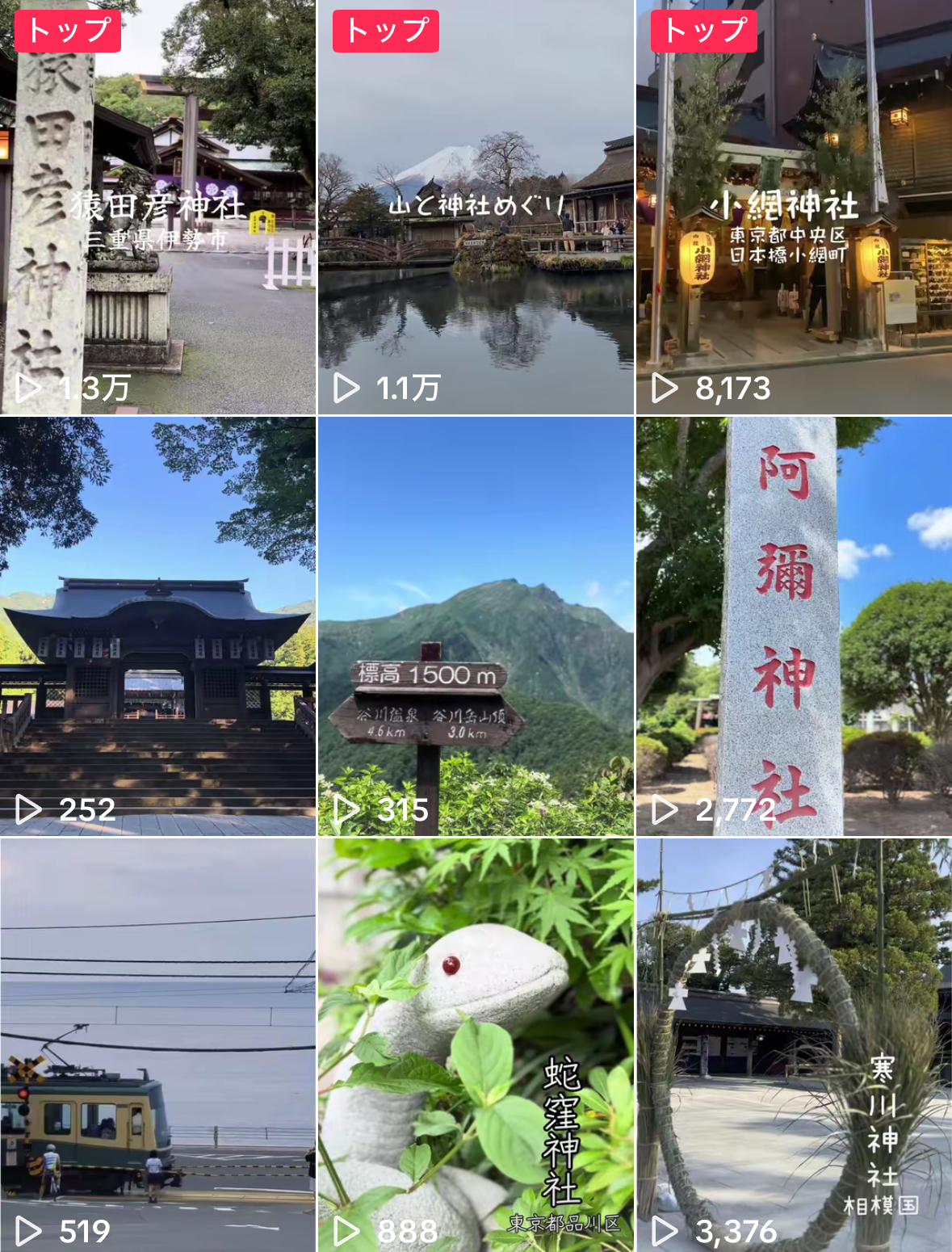Open the seaside train video with 519 plays
This screenshot has width=952, height=1252.
coord(157,1045)
